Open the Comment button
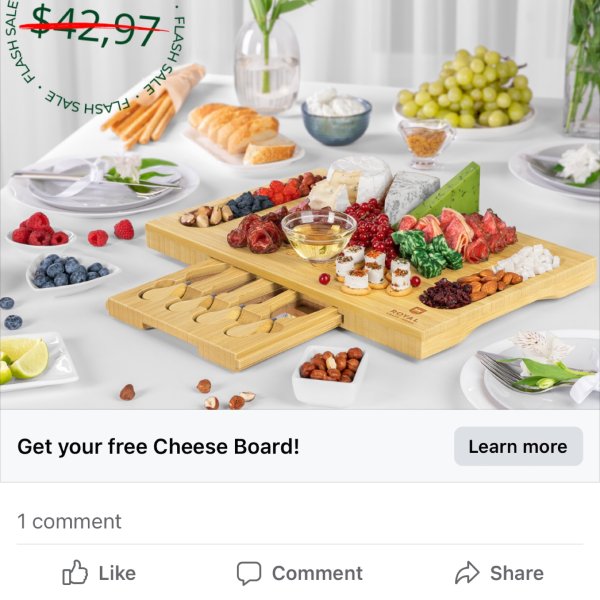This screenshot has width=600, height=600. pyautogui.click(x=299, y=573)
